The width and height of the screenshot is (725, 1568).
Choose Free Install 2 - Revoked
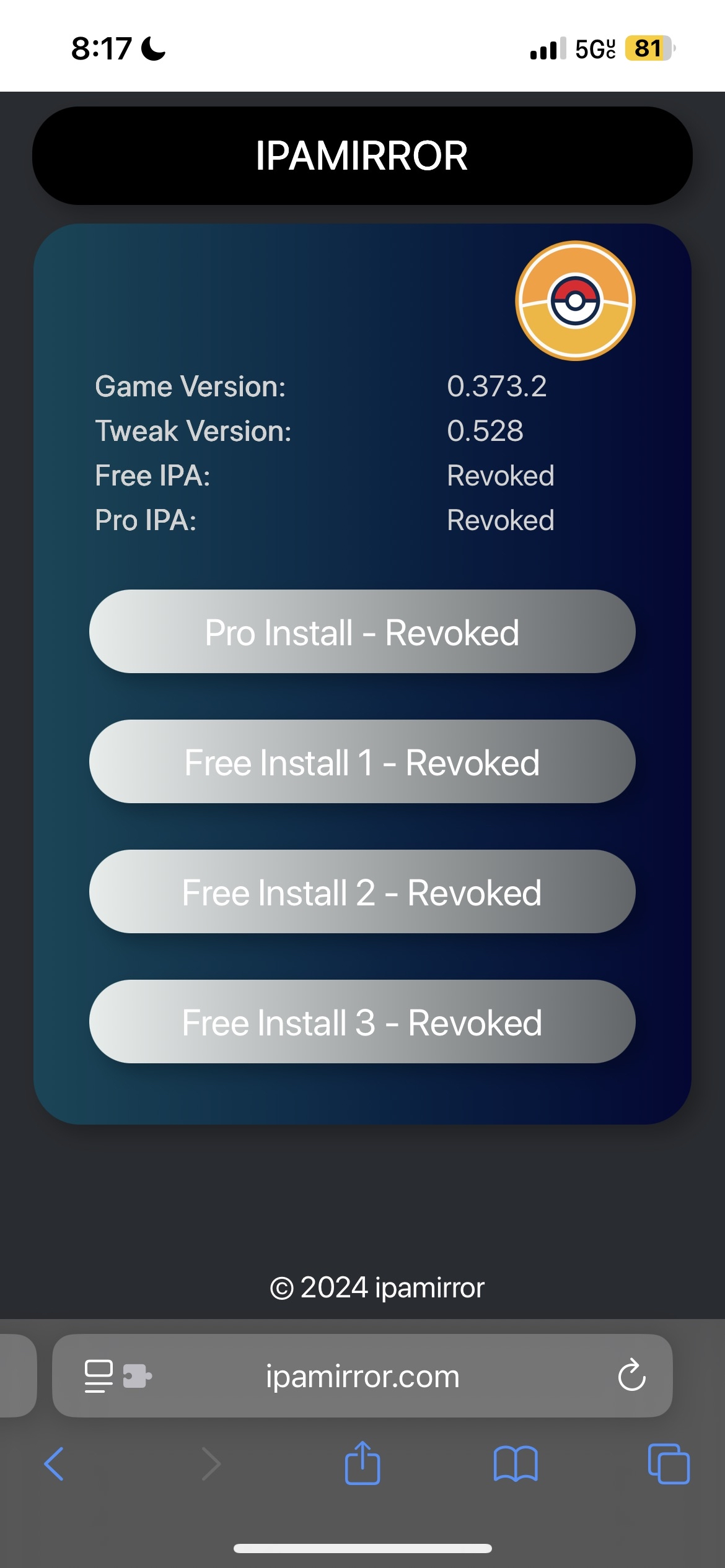click(362, 892)
